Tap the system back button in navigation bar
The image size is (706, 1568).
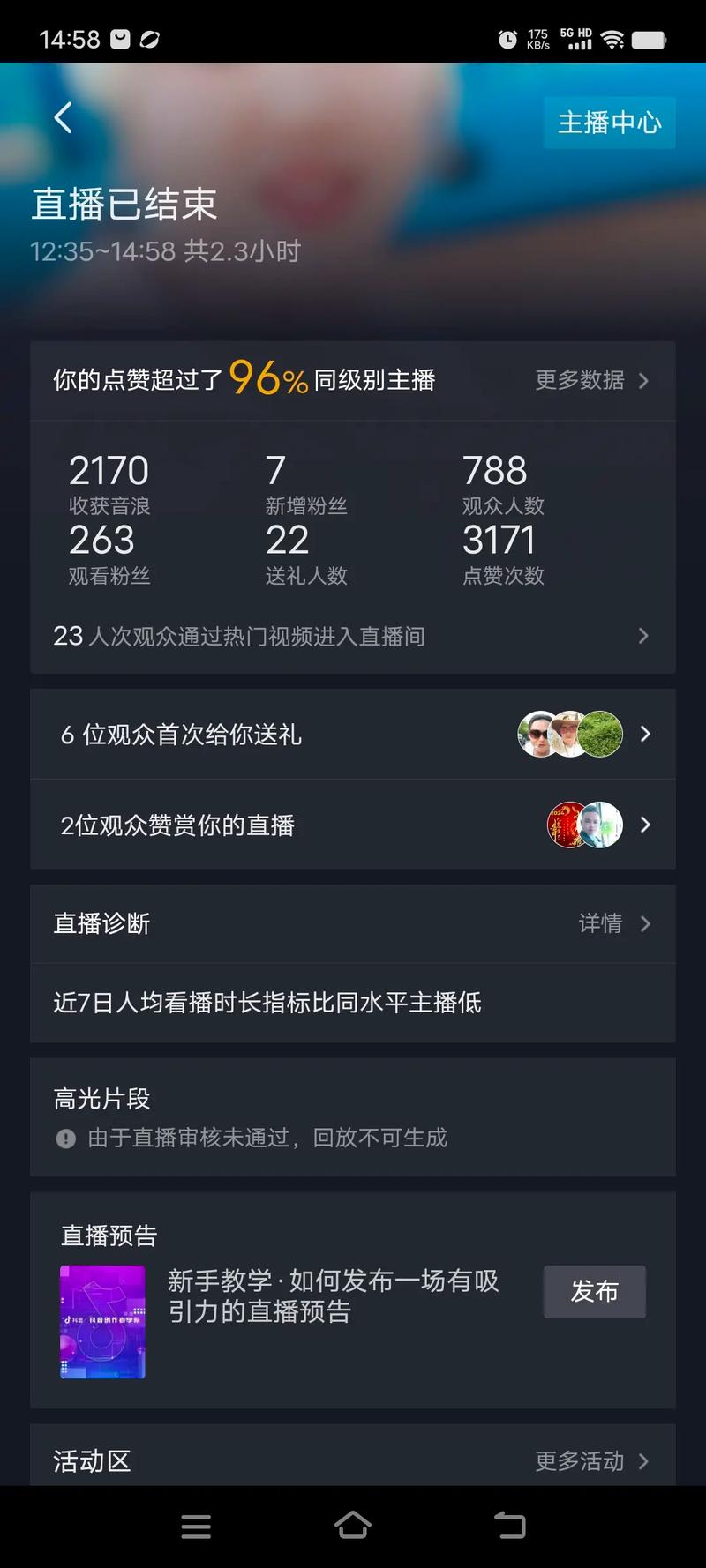tap(509, 1527)
